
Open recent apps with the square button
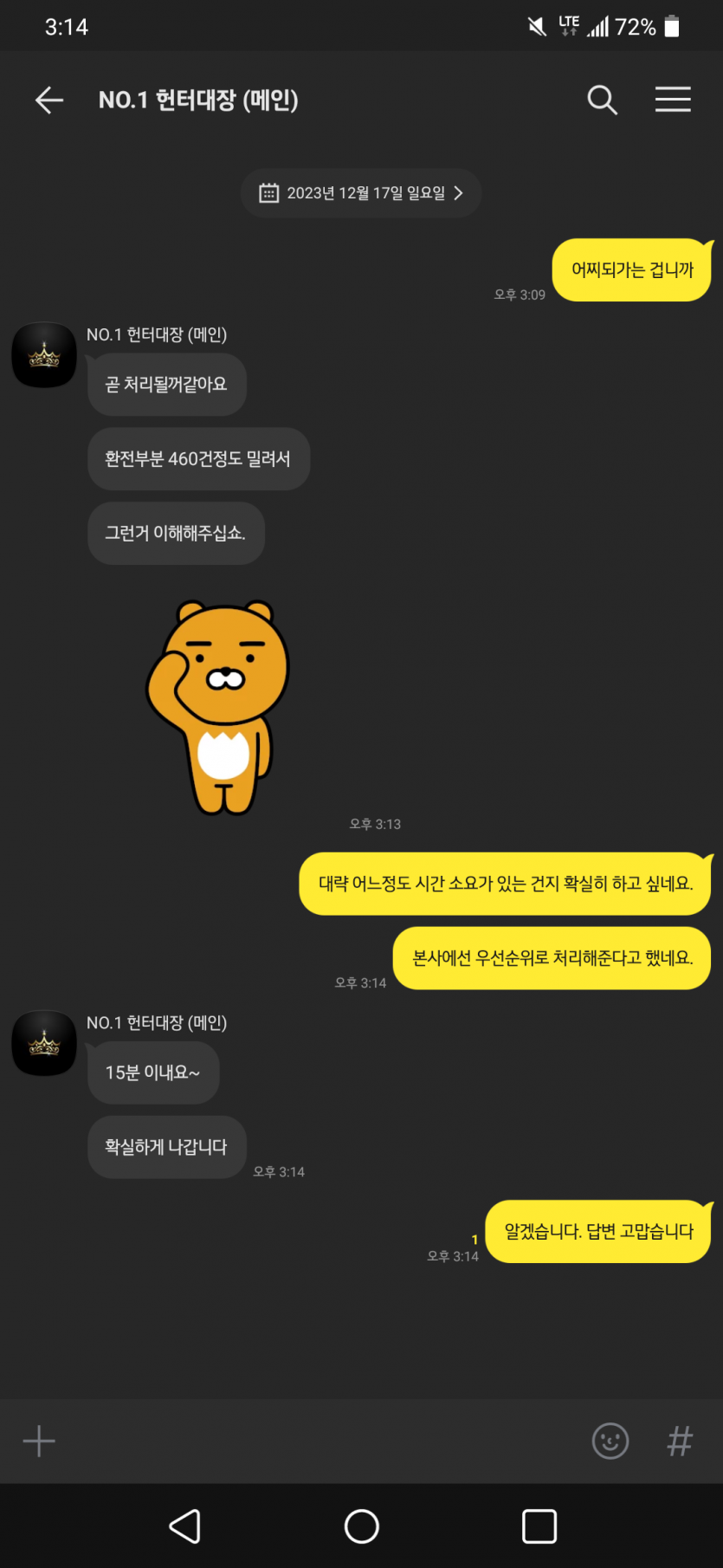click(x=539, y=1526)
